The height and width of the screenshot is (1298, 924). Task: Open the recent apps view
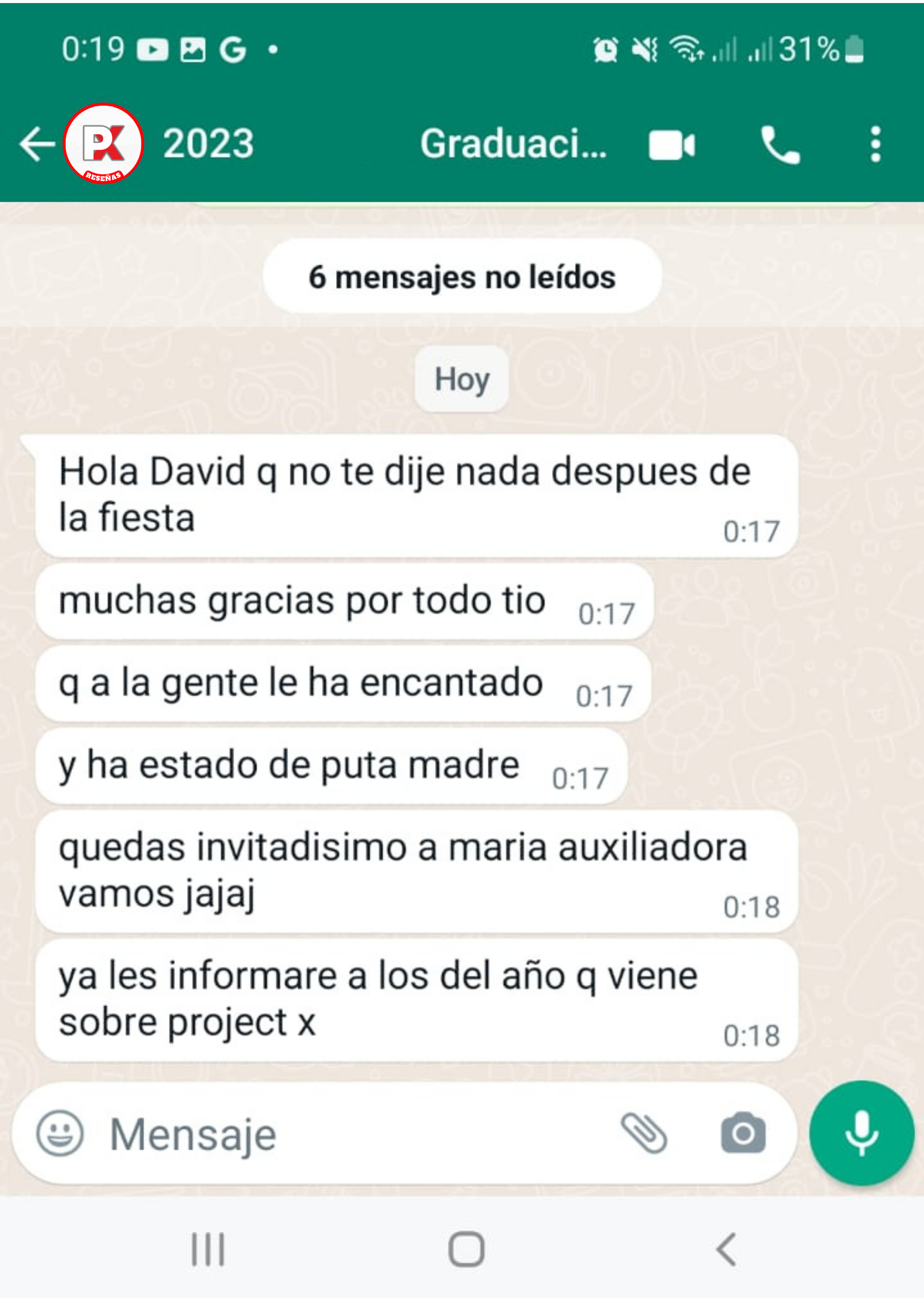tap(208, 1249)
